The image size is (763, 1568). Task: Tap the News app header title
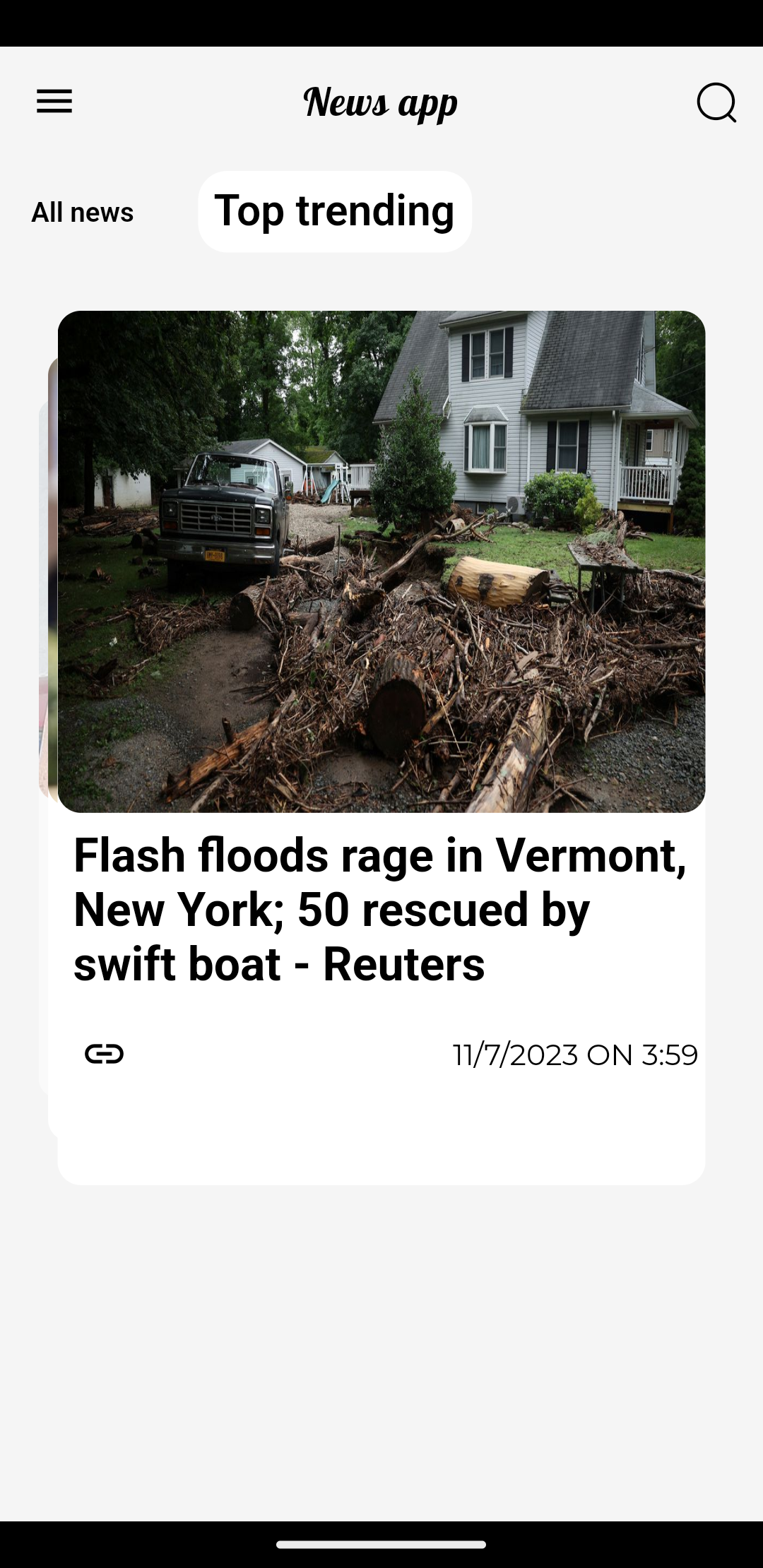click(380, 102)
